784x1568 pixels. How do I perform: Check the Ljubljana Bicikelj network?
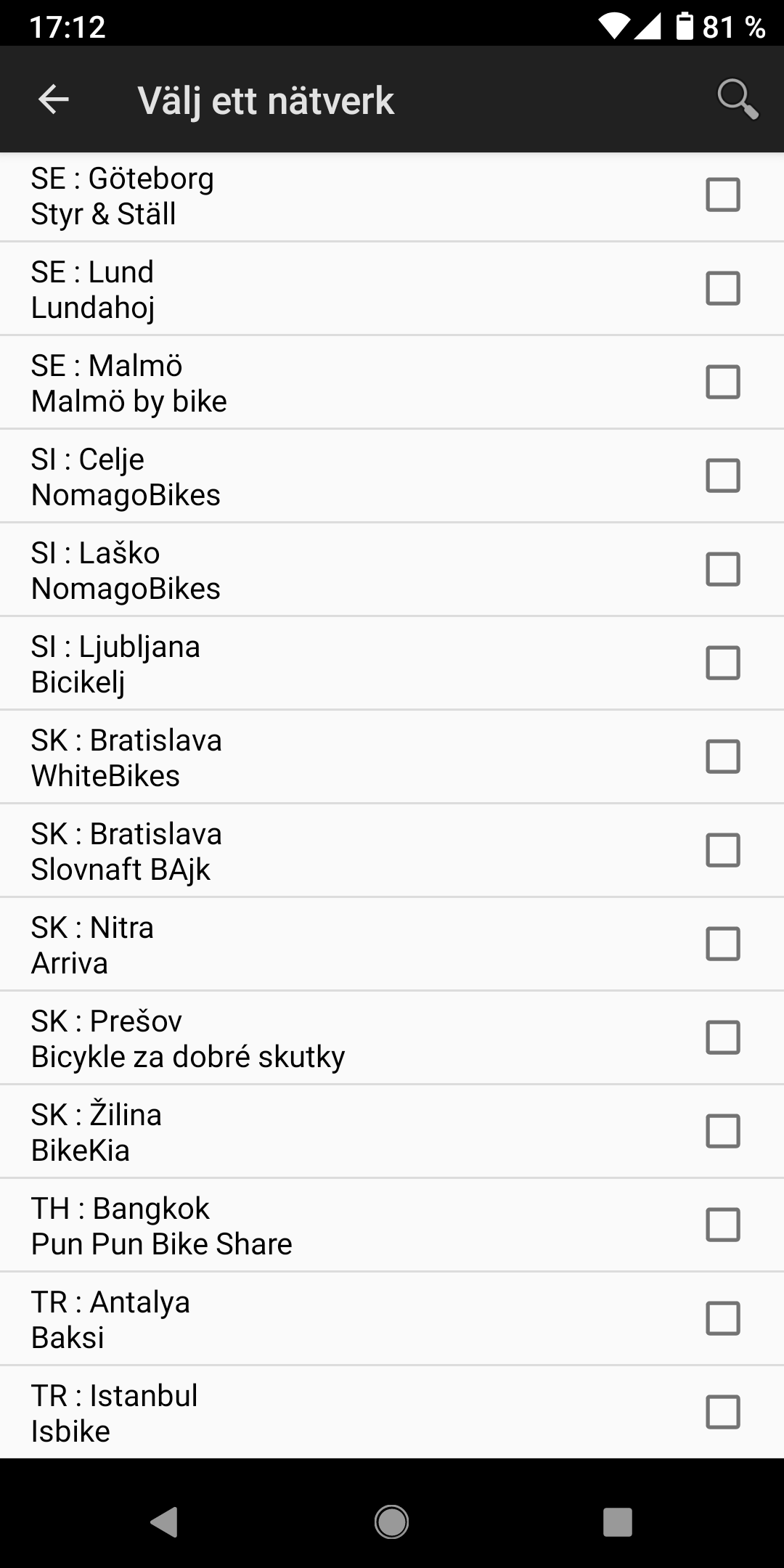pyautogui.click(x=722, y=663)
